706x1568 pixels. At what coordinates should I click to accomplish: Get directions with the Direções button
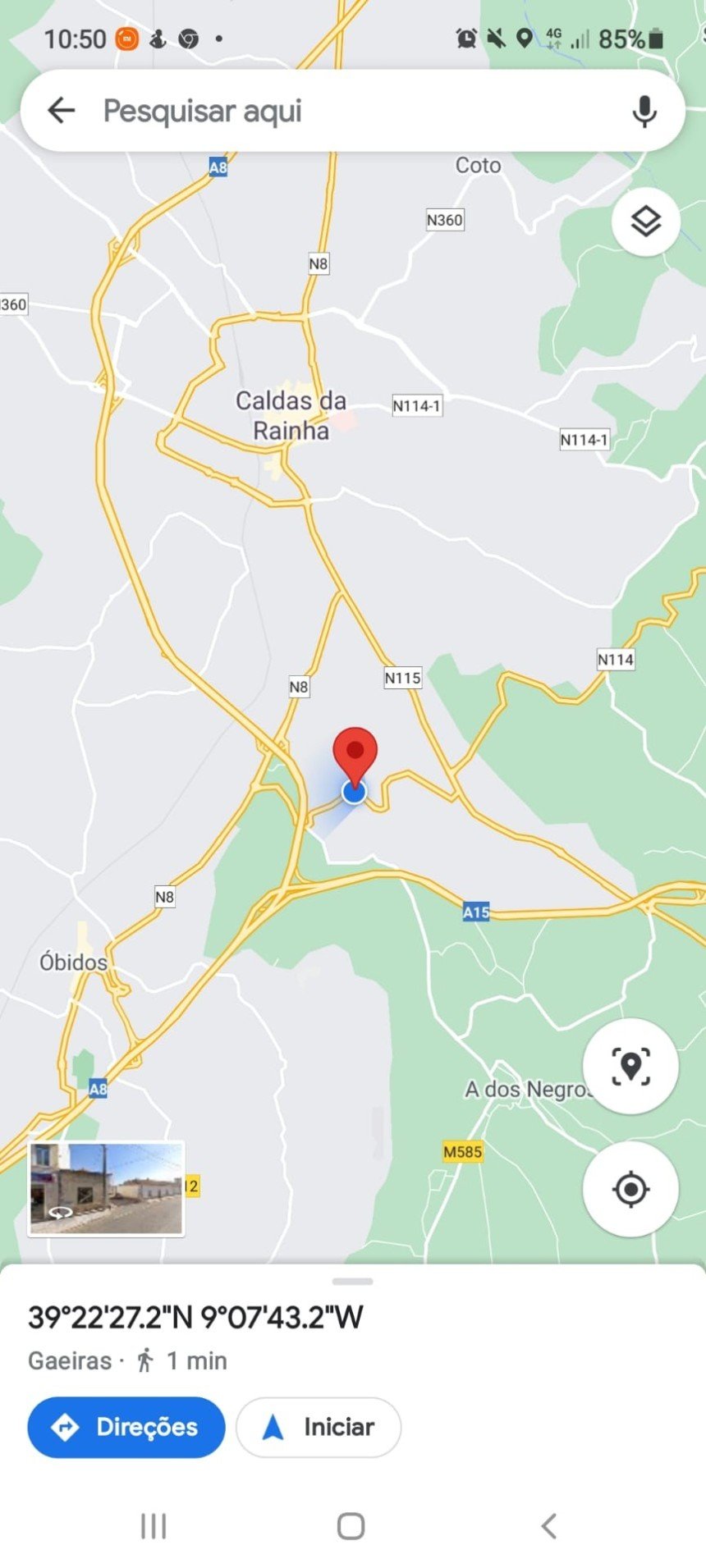coord(126,1427)
